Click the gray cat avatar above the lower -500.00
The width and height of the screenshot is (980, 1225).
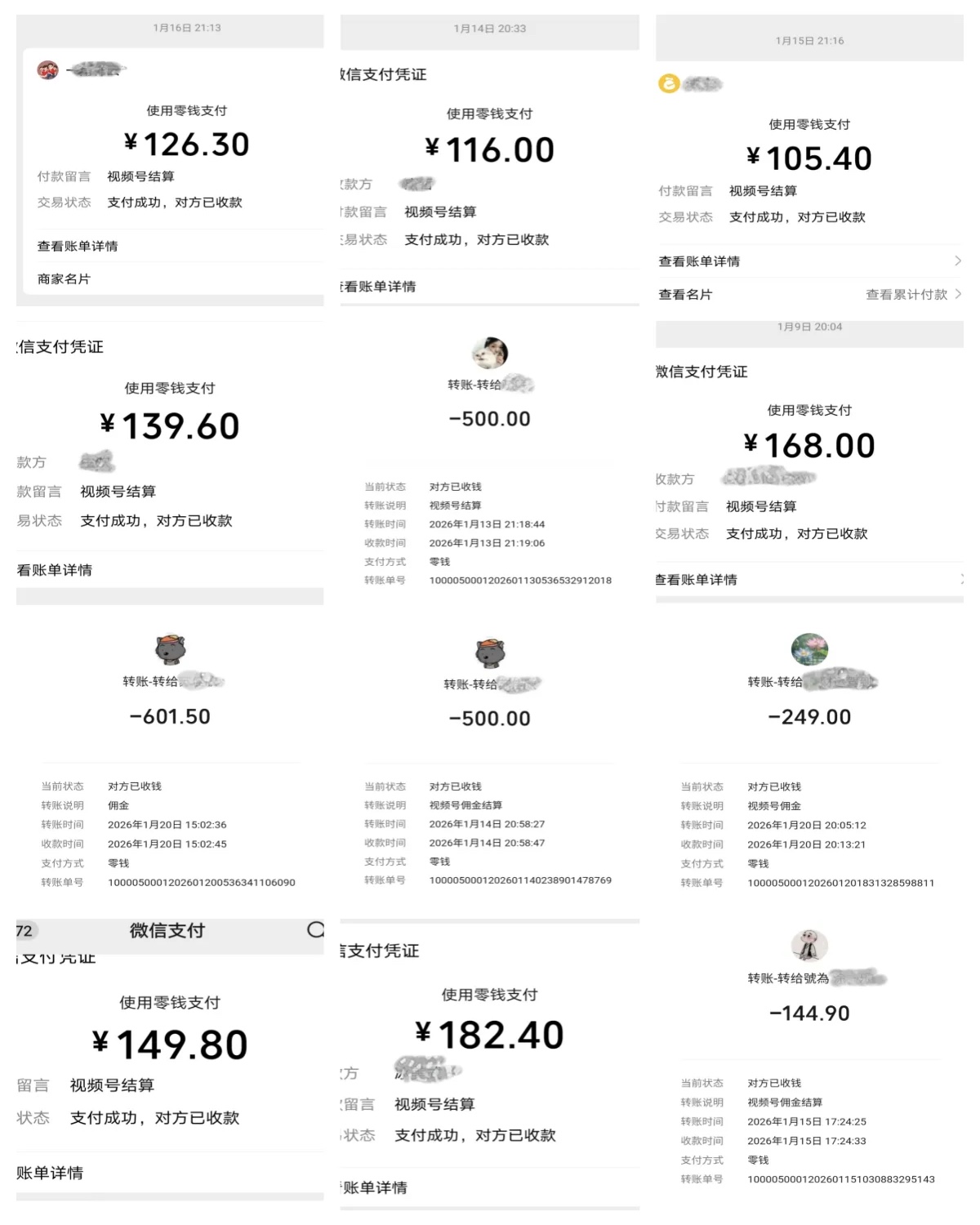(490, 655)
